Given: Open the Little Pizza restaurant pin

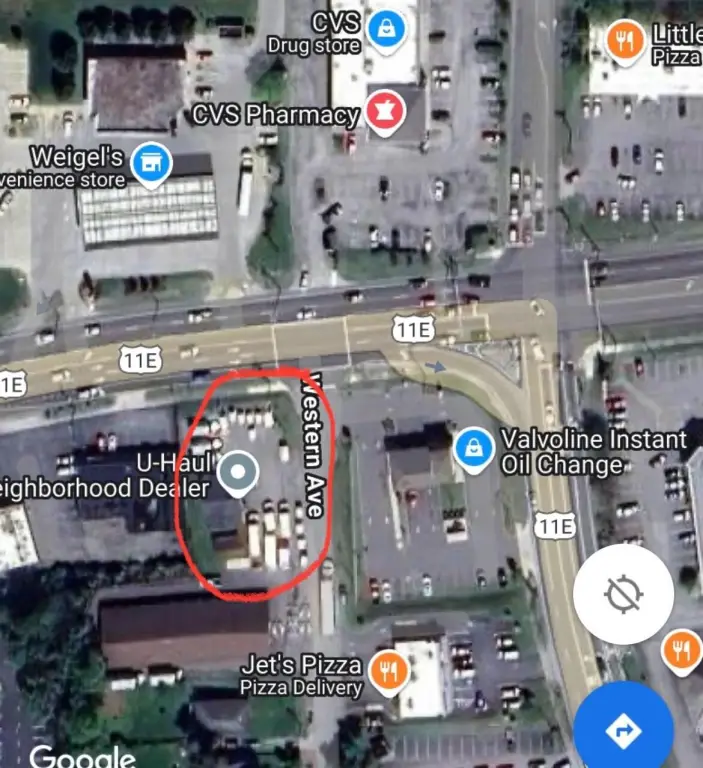Looking at the screenshot, I should click(x=626, y=42).
